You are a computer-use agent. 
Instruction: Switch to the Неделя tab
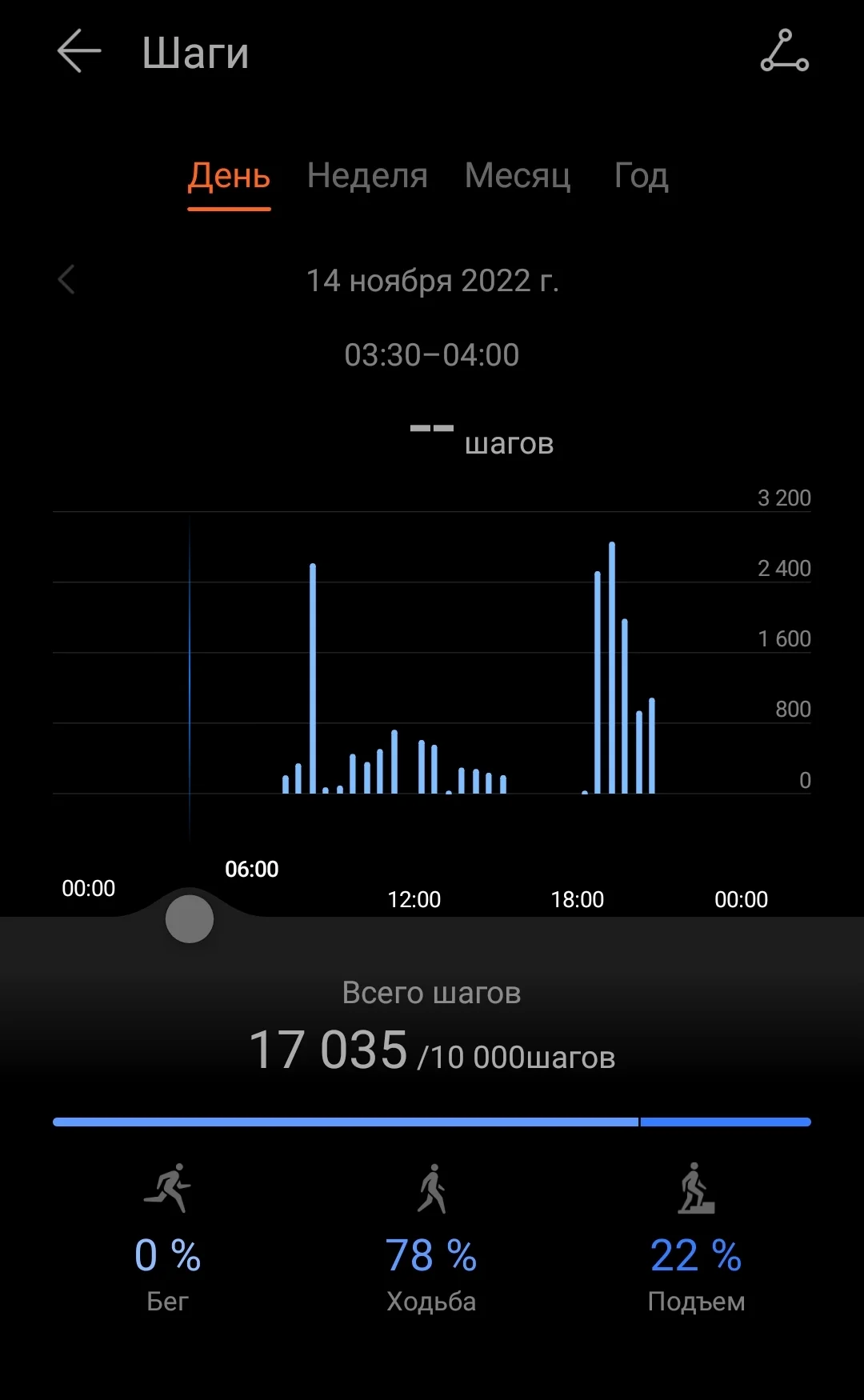[367, 176]
